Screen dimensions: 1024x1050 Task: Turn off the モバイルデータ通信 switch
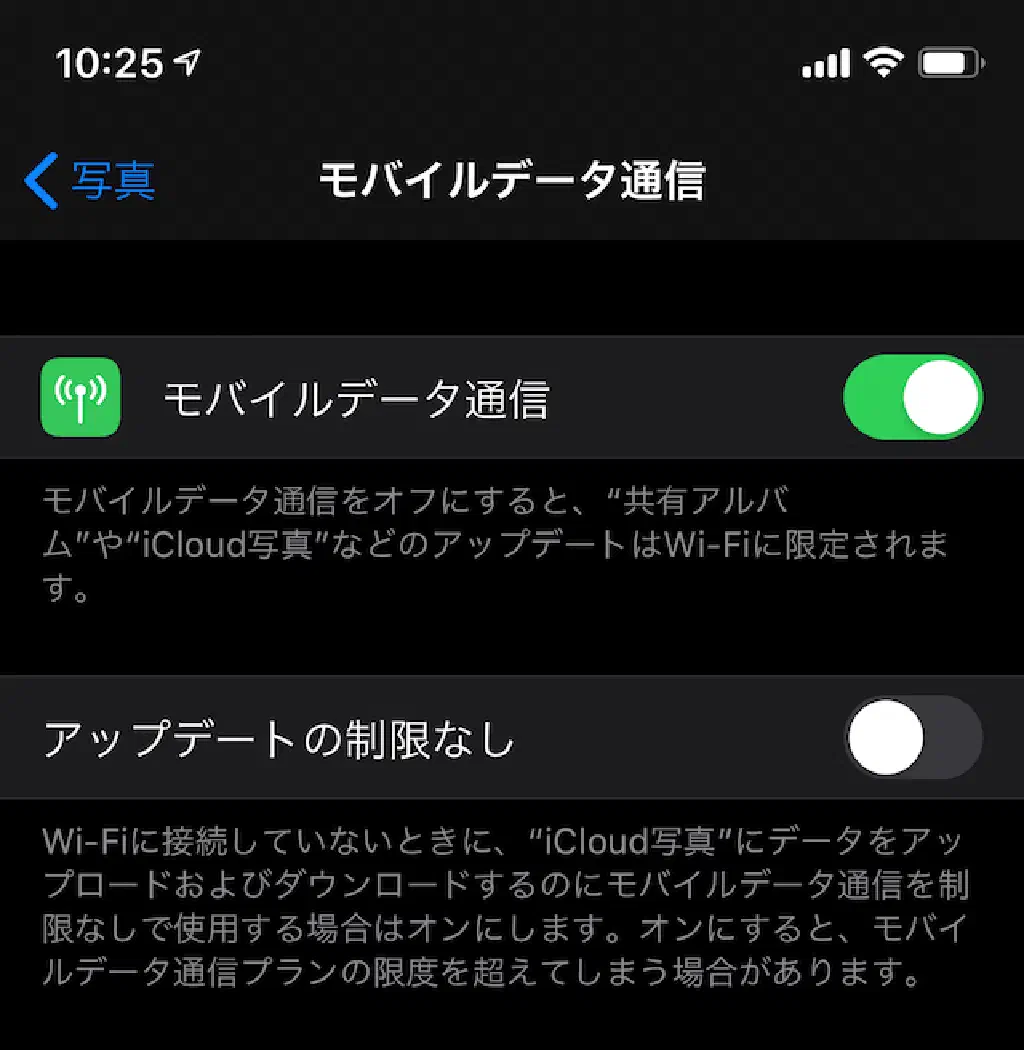(x=912, y=397)
